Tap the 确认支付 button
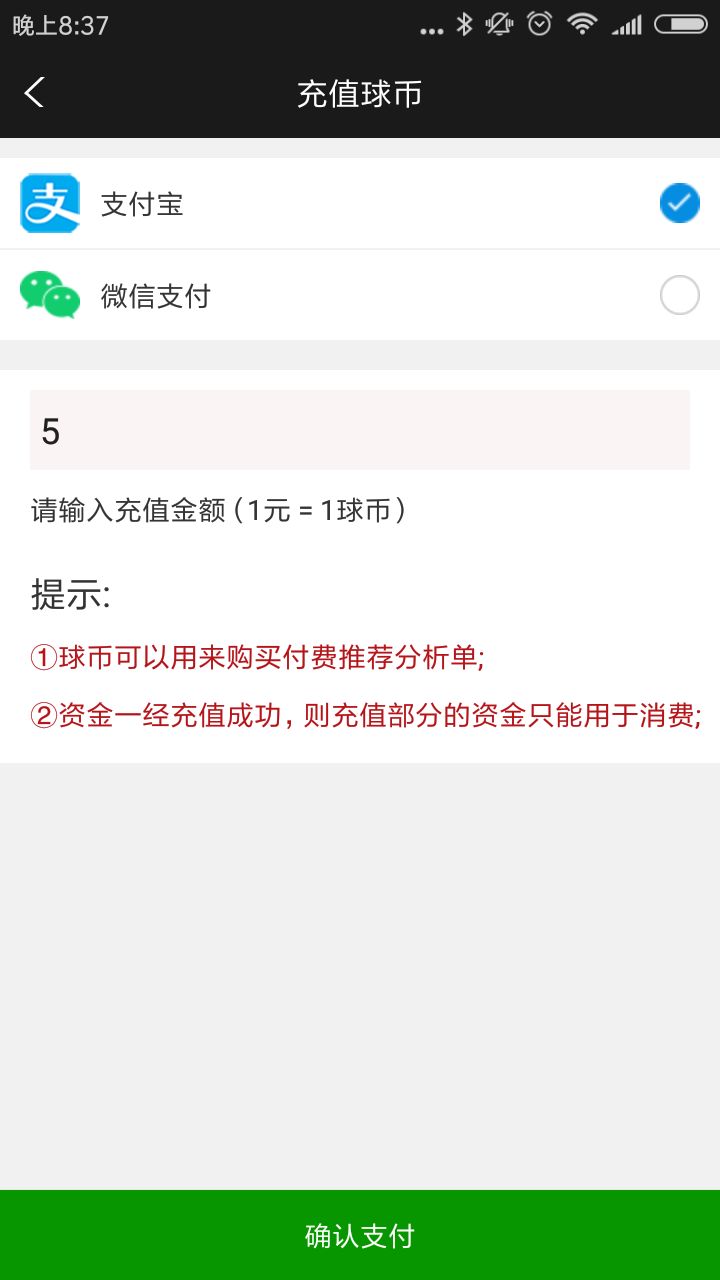This screenshot has width=720, height=1280. [360, 1235]
